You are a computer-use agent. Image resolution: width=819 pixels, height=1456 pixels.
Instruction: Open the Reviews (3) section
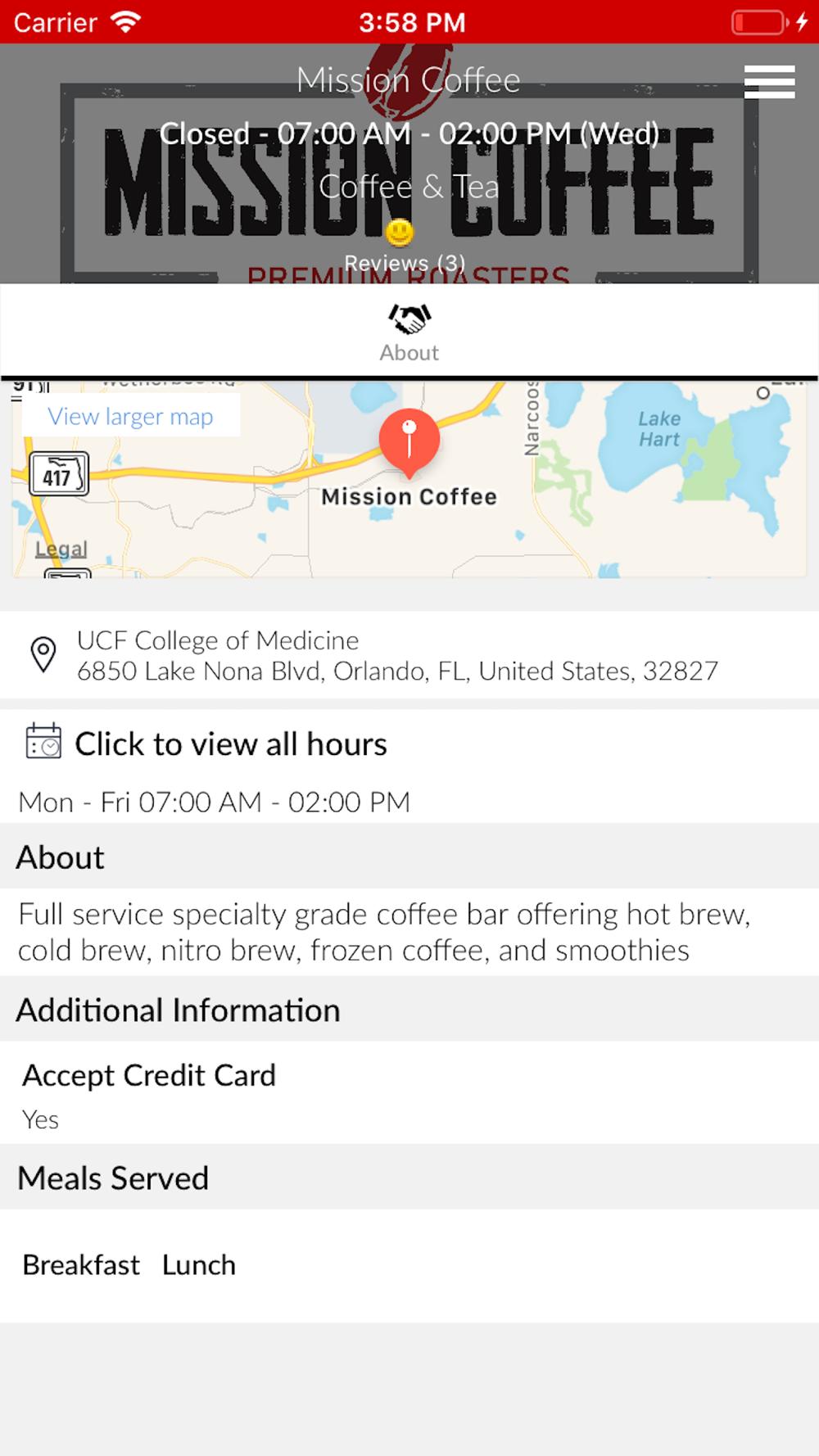(x=405, y=263)
